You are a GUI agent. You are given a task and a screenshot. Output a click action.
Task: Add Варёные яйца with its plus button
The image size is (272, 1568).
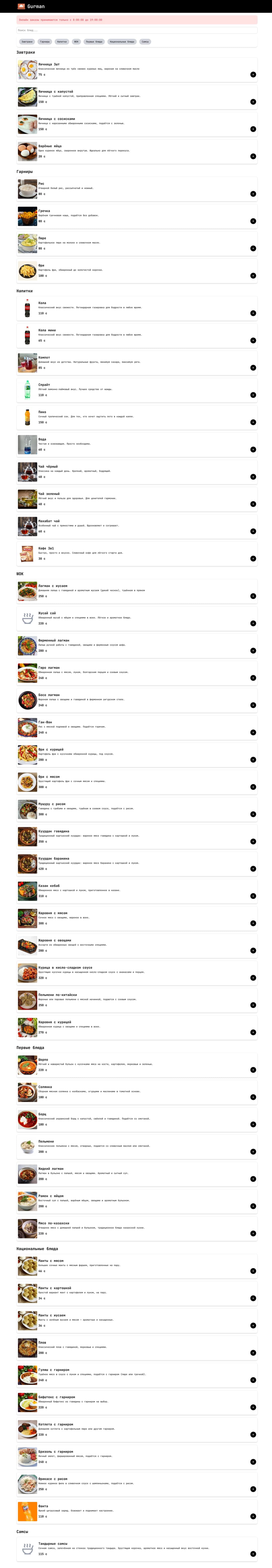pos(253,156)
